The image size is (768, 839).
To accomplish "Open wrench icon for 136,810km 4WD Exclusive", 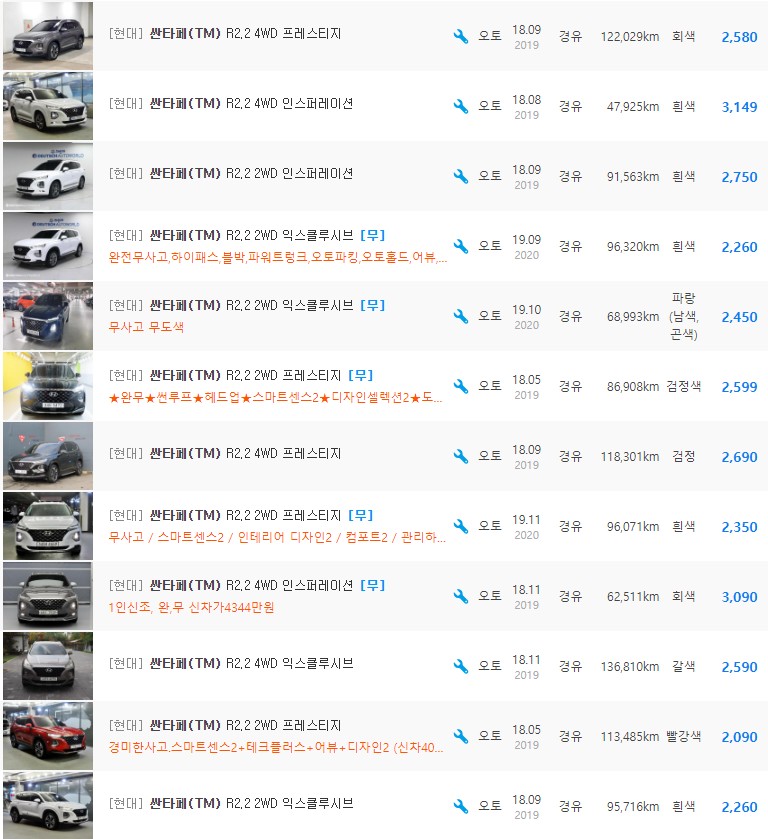I will coord(460,664).
